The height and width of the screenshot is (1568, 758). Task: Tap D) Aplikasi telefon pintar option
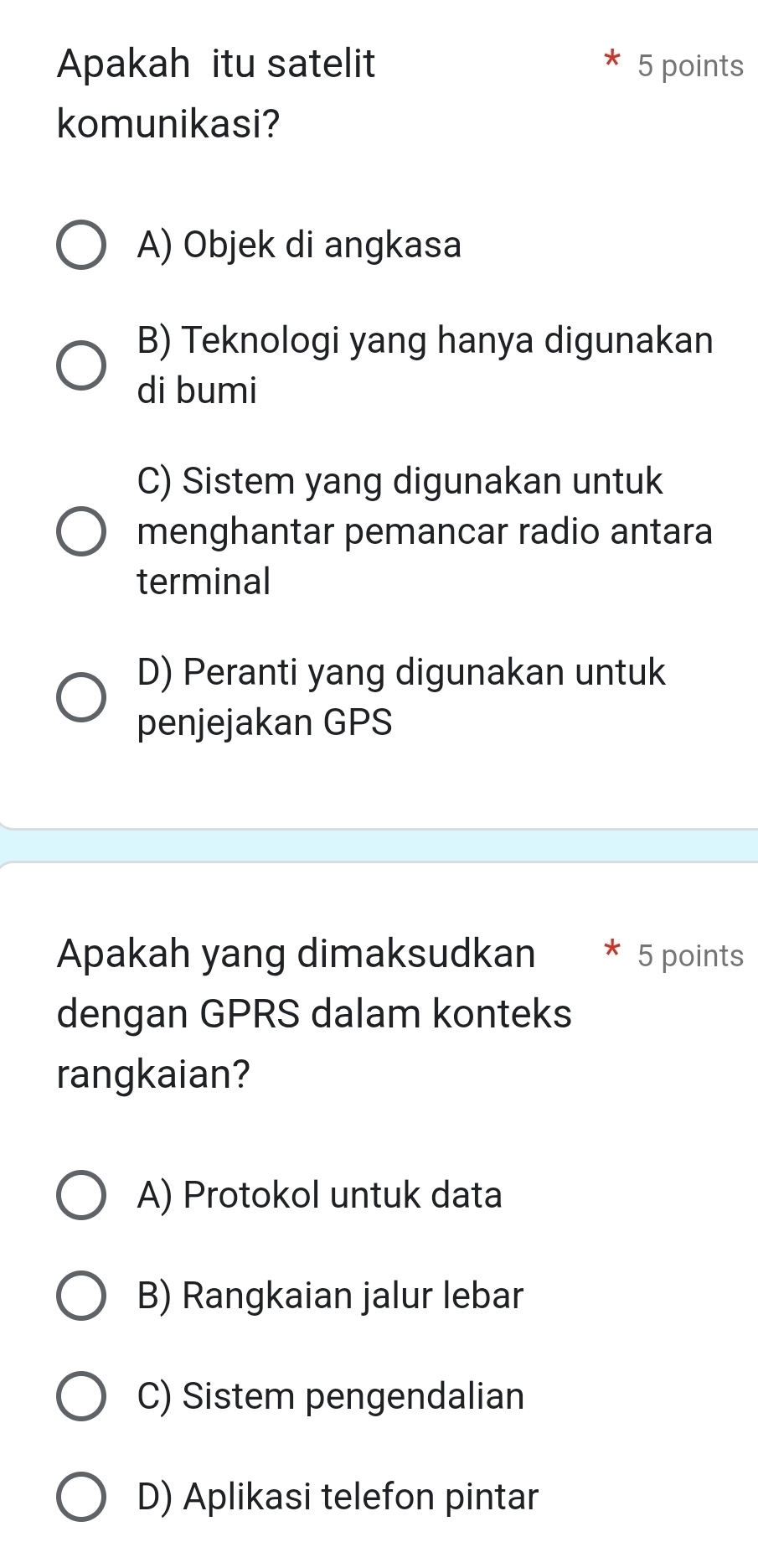coord(81,1497)
